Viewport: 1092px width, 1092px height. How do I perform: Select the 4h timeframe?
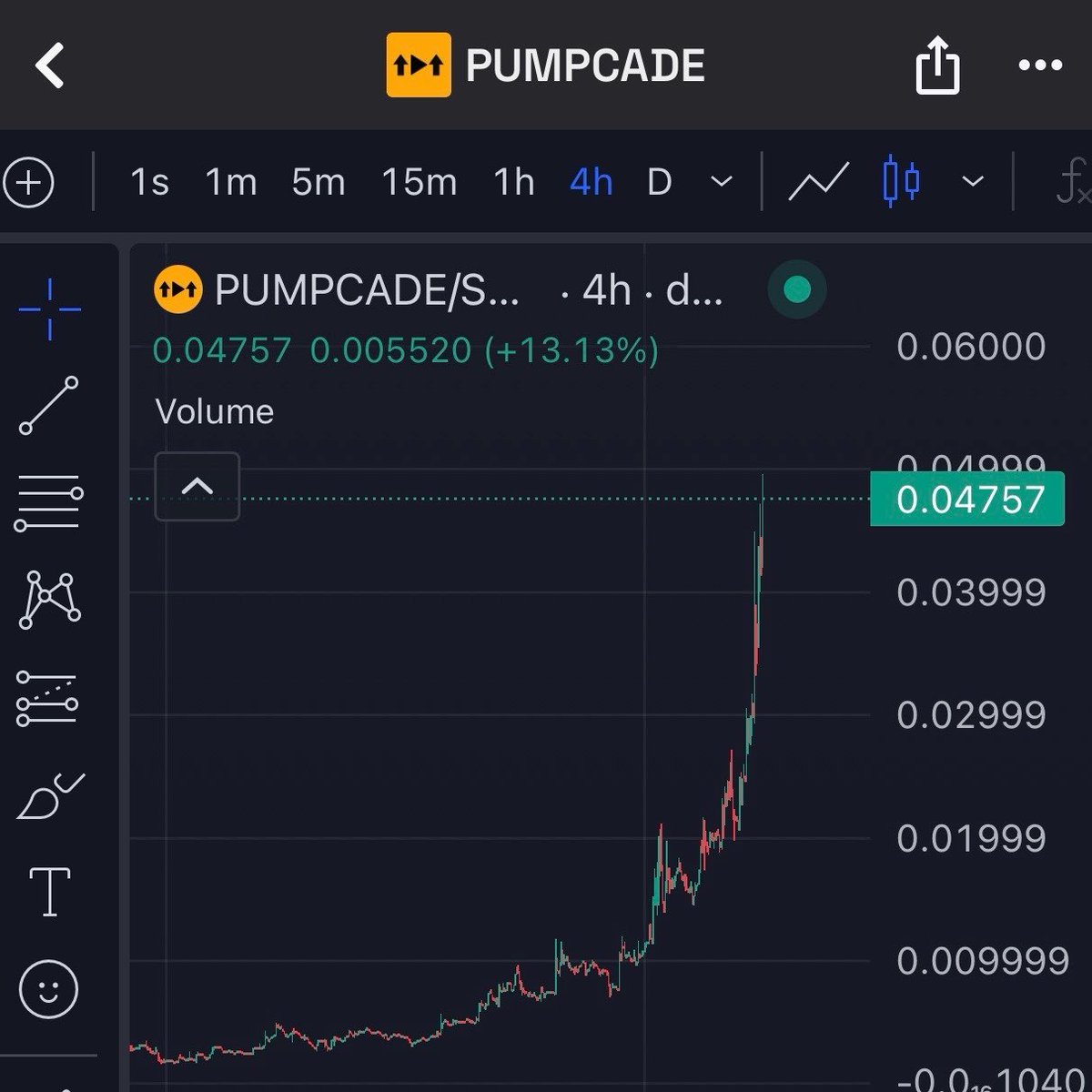click(591, 183)
